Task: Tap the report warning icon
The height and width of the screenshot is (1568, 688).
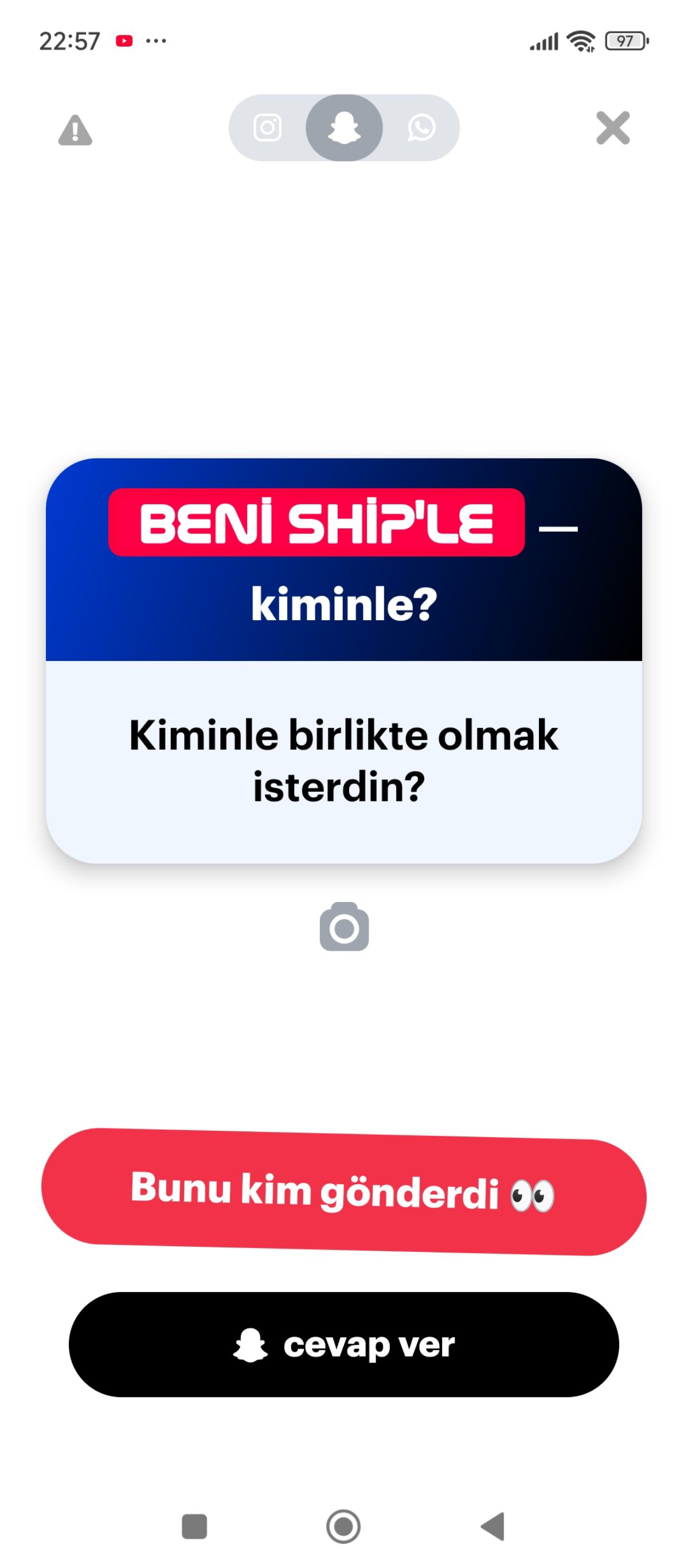Action: (75, 130)
